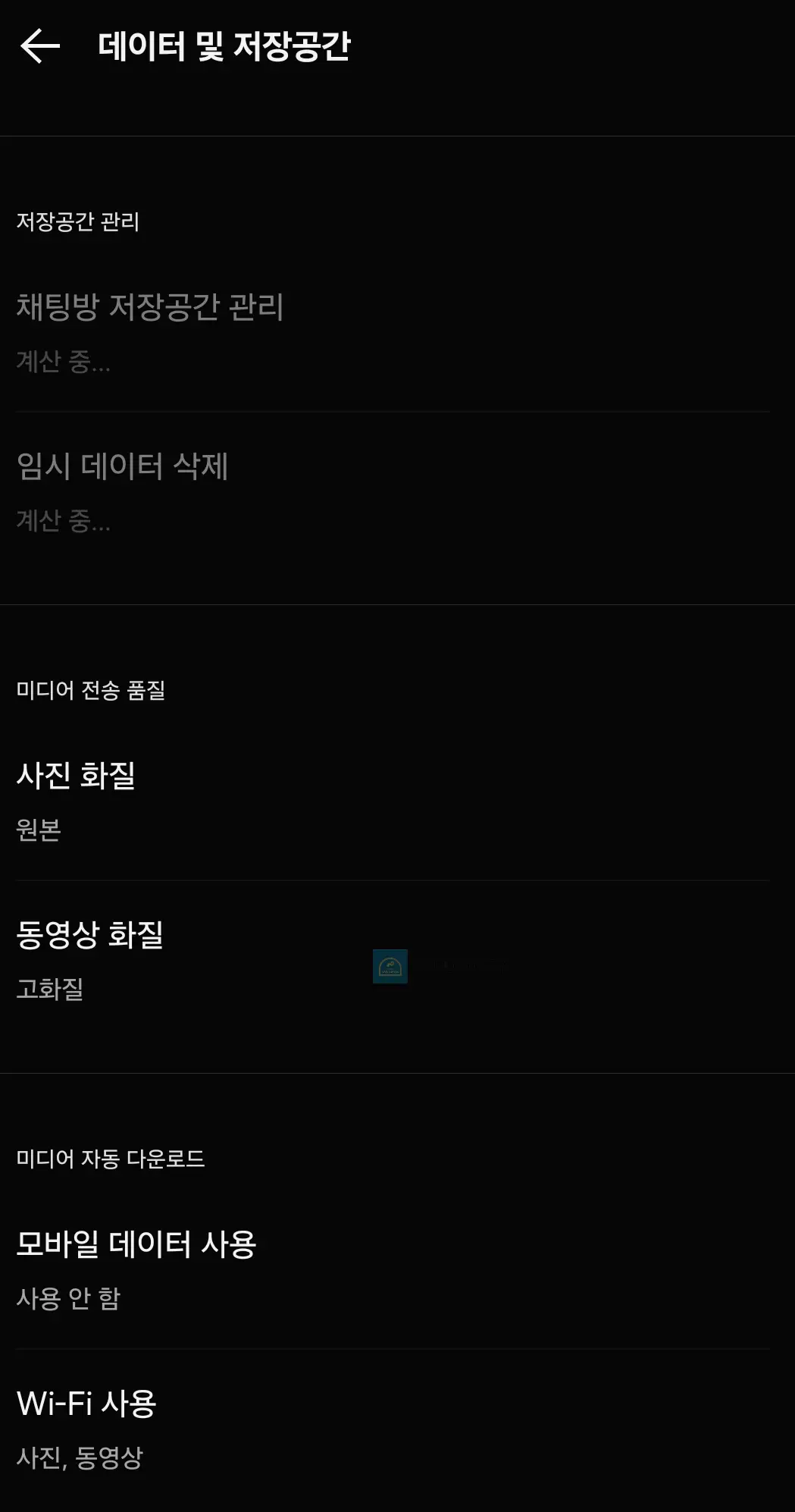
Task: Tap the 미디어 자동 다운로드 section header
Action: tap(109, 1156)
